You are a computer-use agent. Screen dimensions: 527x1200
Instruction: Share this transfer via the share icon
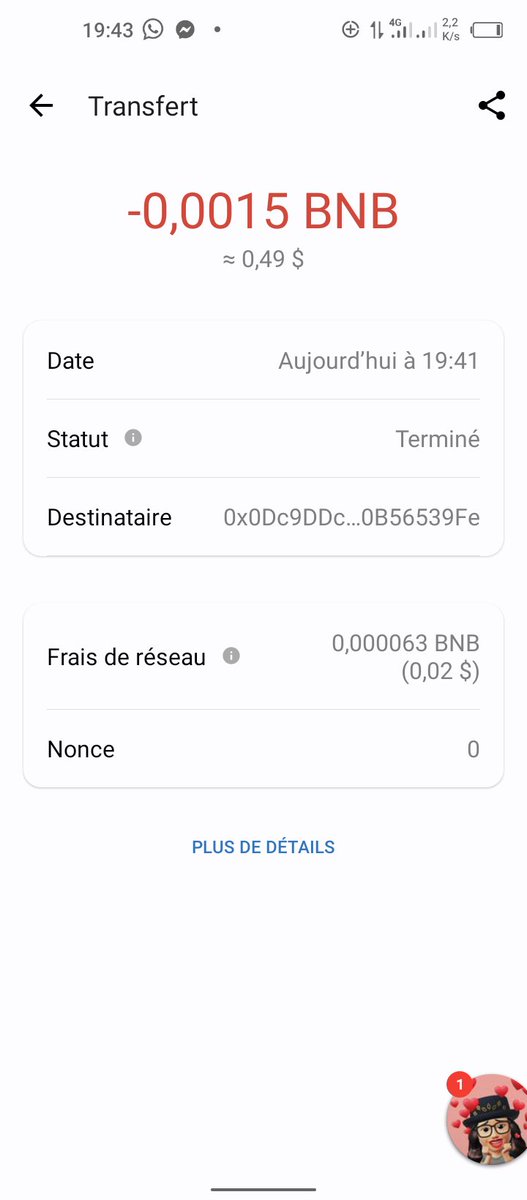[491, 106]
